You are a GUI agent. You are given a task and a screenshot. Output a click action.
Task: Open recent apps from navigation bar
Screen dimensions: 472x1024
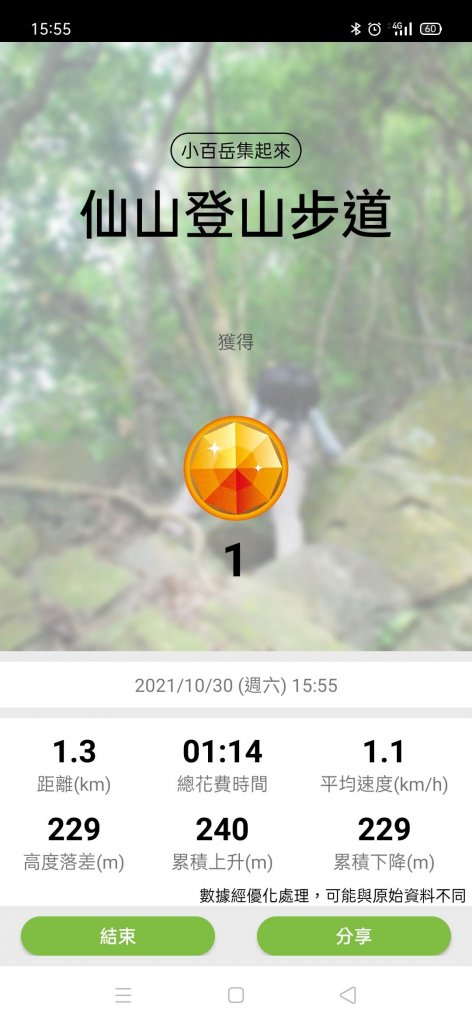pos(123,995)
